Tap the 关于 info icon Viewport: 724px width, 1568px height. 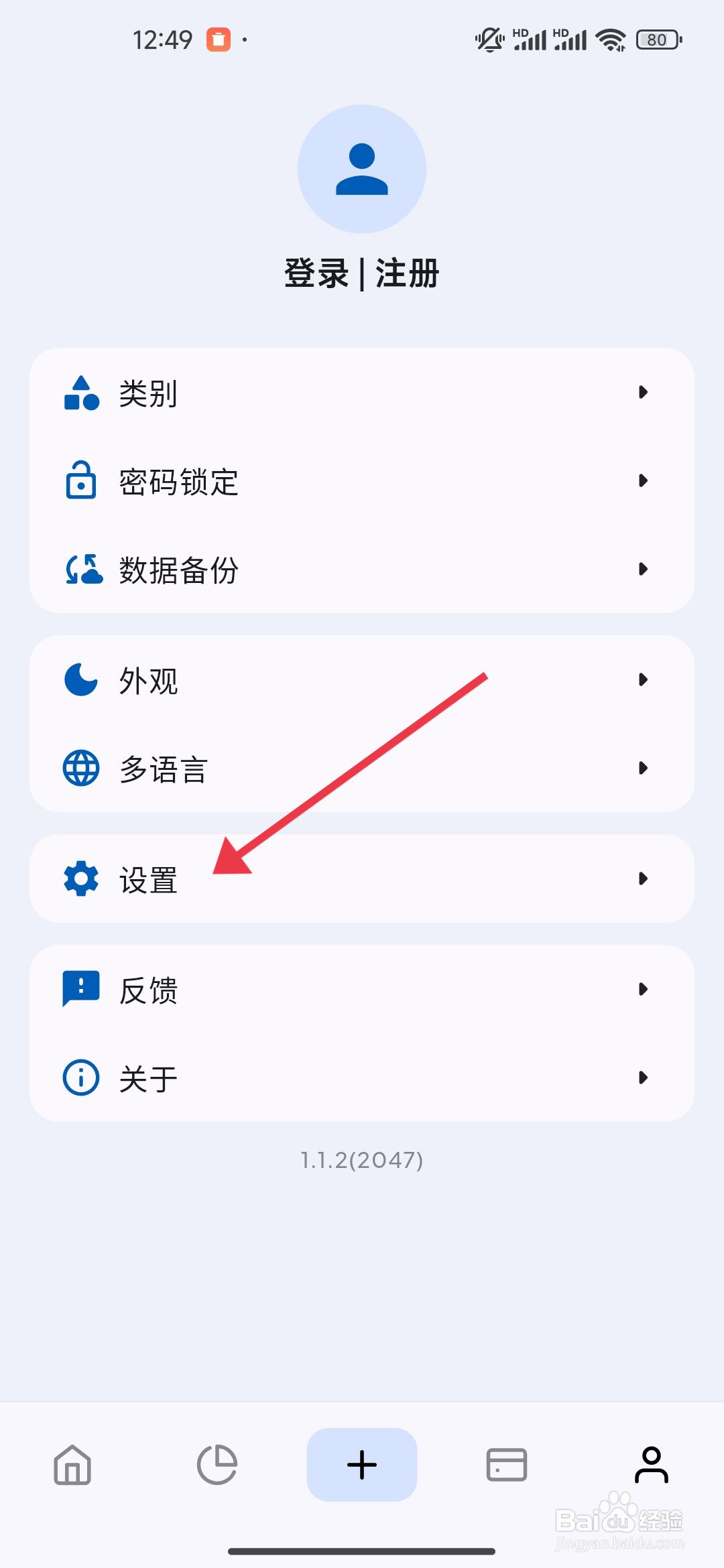80,1077
